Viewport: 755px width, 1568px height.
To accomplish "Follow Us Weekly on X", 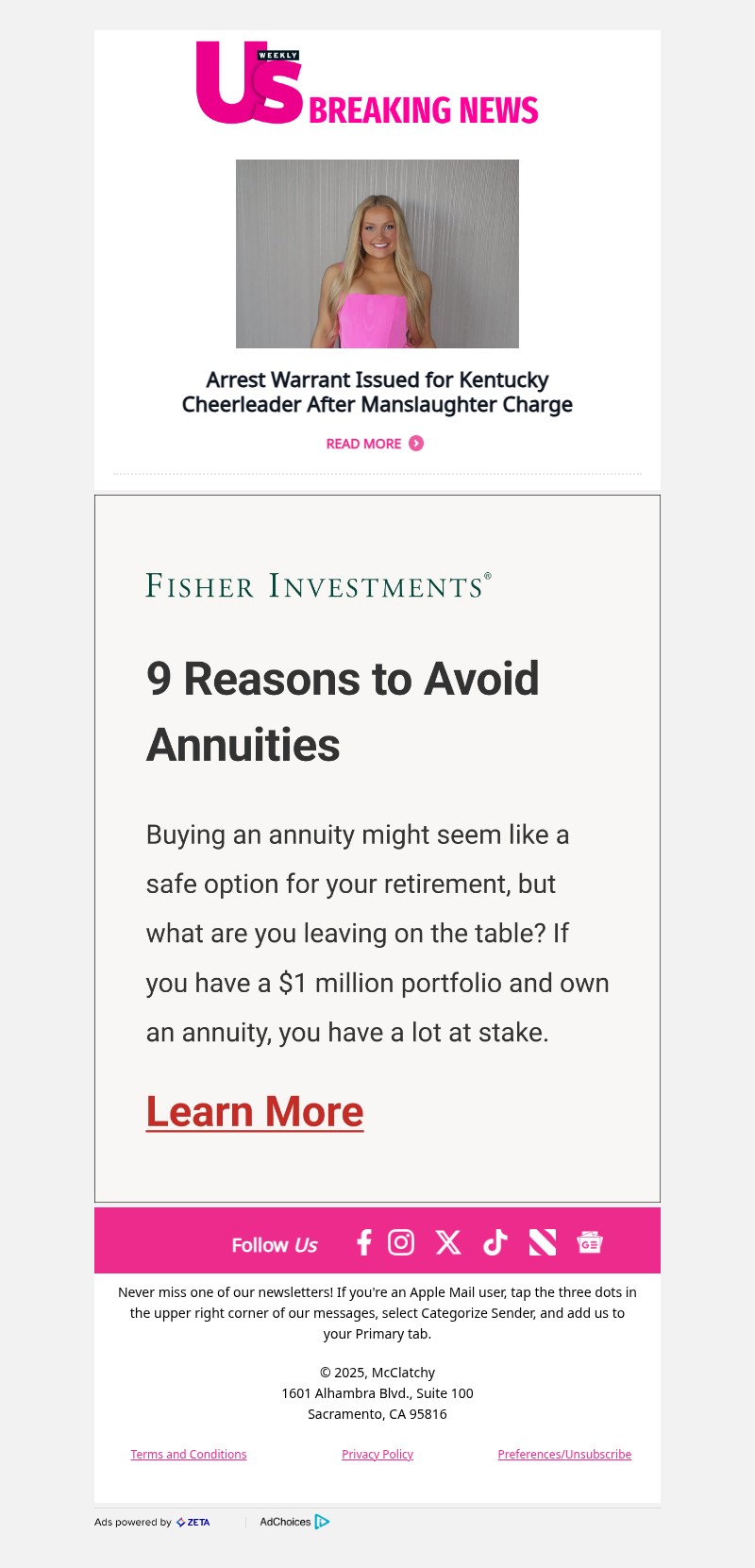I will [448, 1242].
